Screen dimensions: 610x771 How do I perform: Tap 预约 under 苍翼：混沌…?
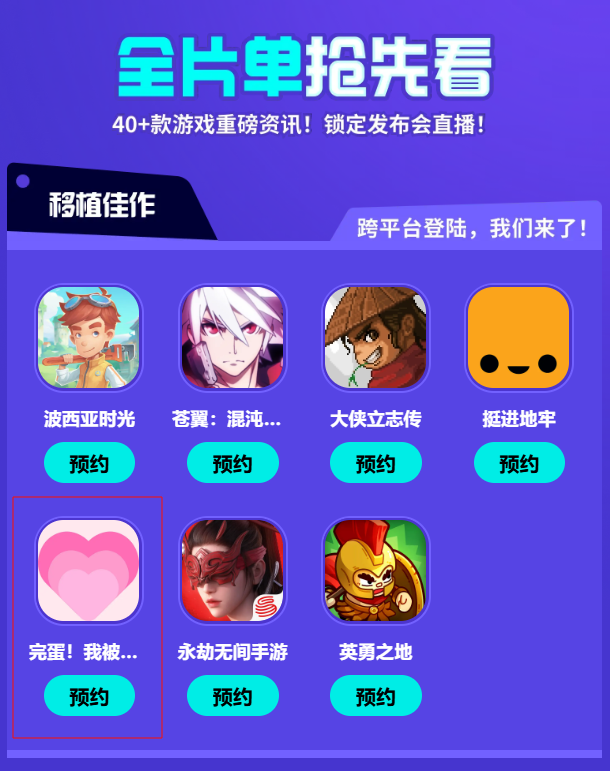pyautogui.click(x=233, y=463)
